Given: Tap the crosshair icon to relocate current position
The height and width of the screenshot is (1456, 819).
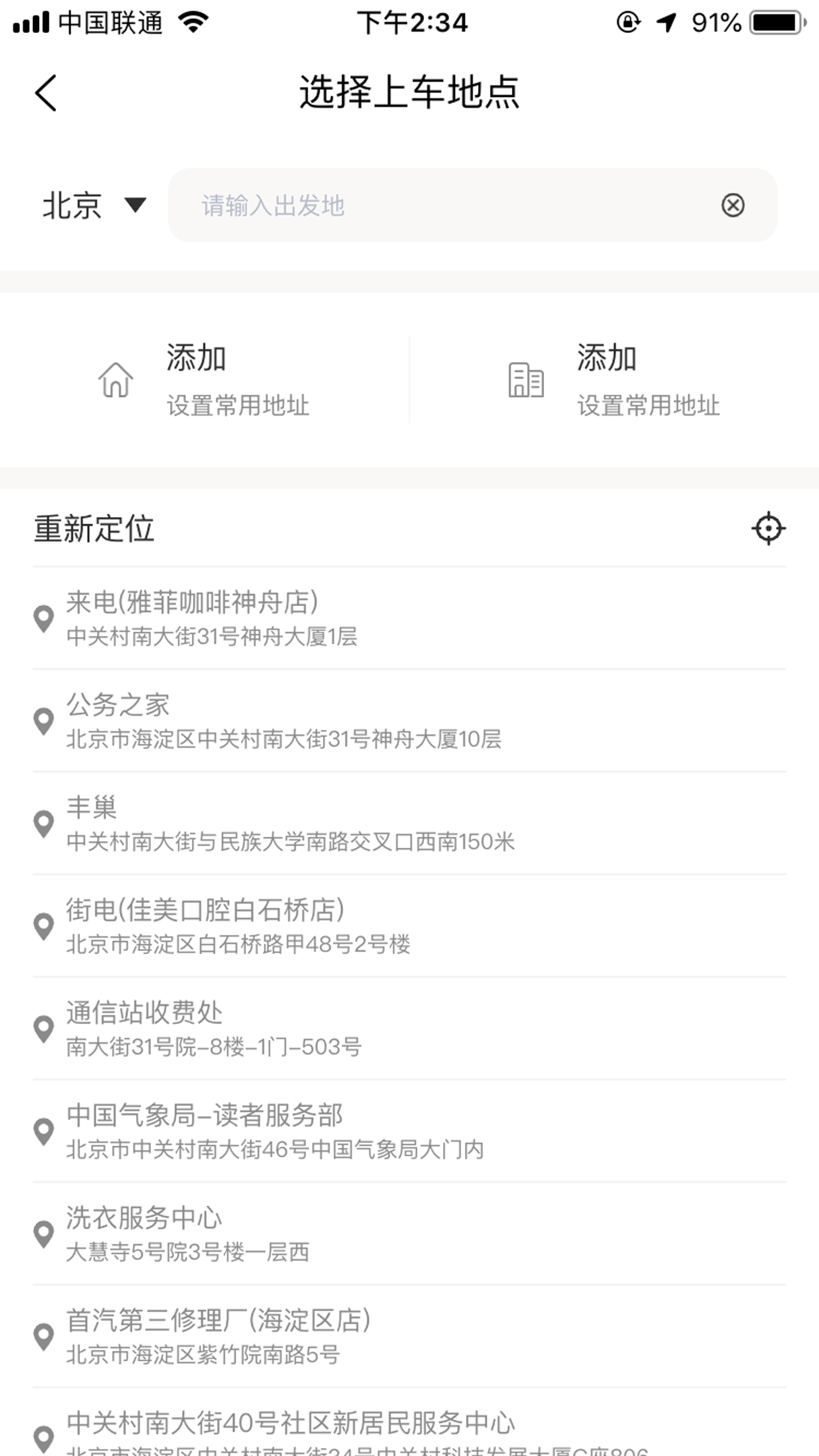Looking at the screenshot, I should pyautogui.click(x=769, y=528).
